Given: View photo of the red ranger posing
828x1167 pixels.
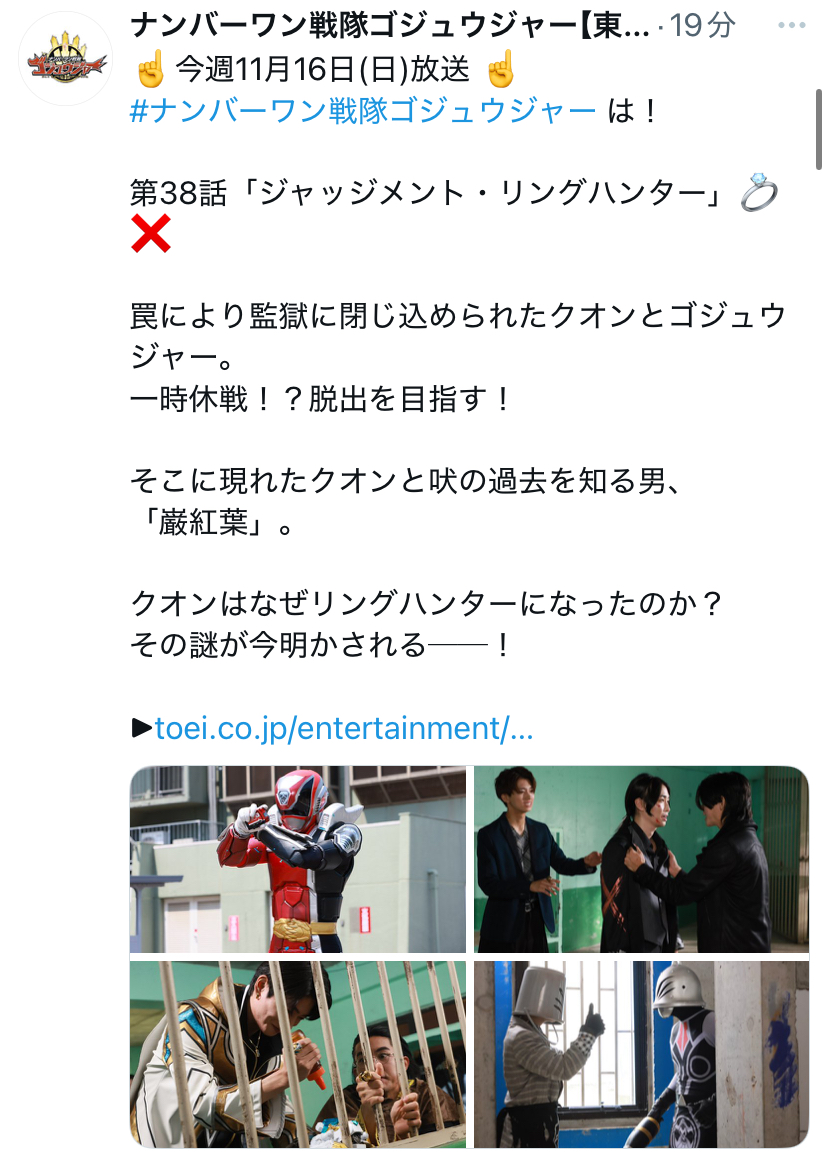Looking at the screenshot, I should [x=298, y=859].
